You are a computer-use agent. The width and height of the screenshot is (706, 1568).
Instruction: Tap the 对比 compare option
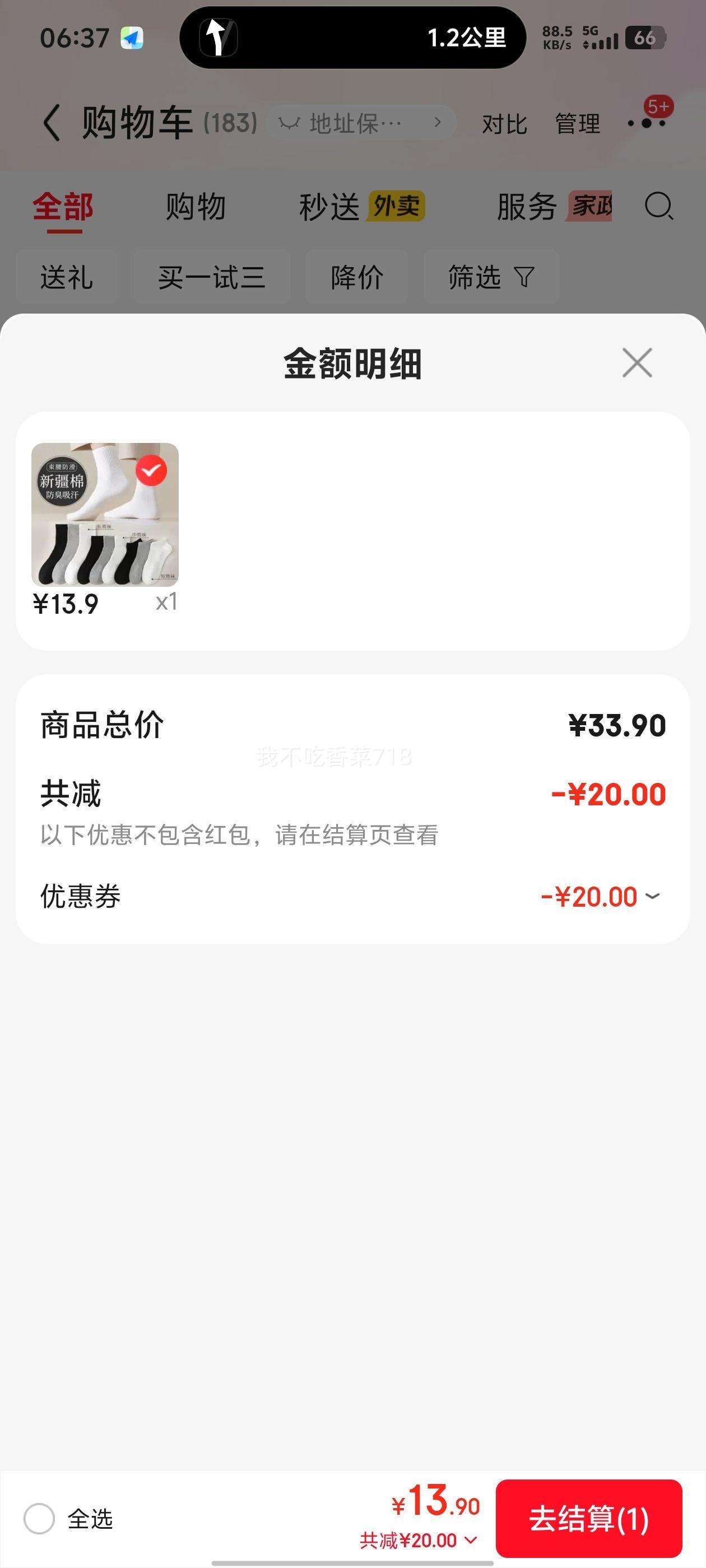point(504,124)
